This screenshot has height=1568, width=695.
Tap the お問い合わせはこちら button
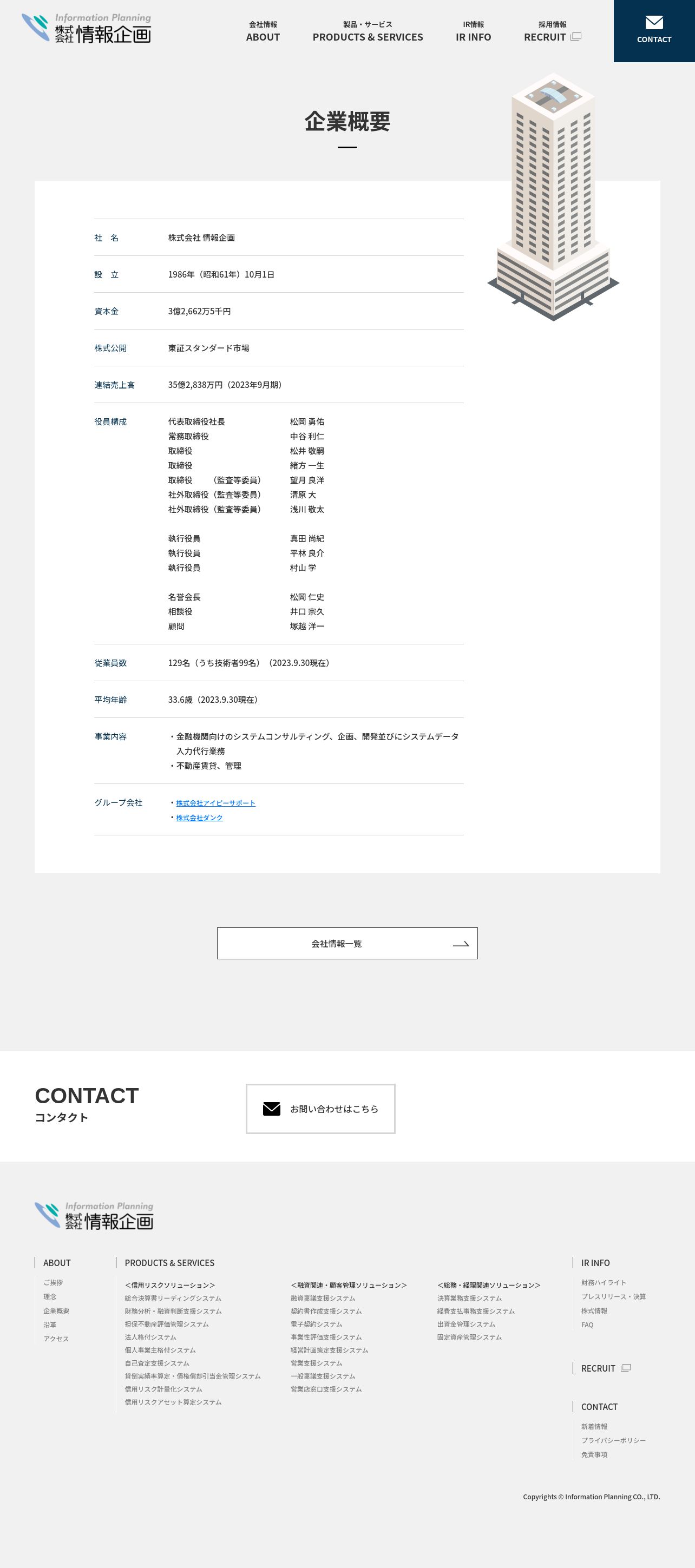(320, 1109)
